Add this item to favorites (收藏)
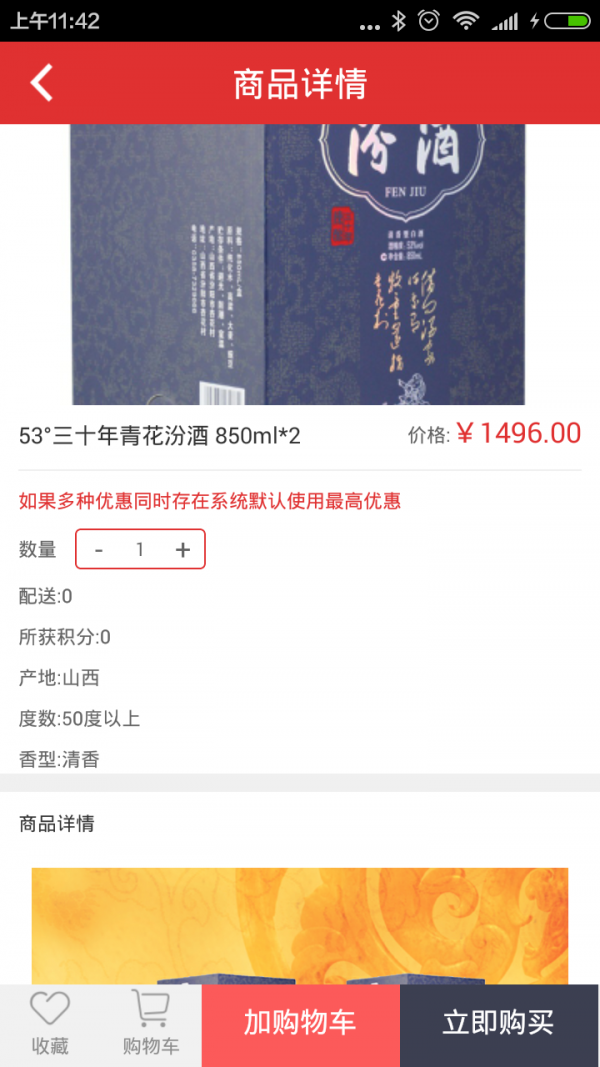 click(50, 1025)
